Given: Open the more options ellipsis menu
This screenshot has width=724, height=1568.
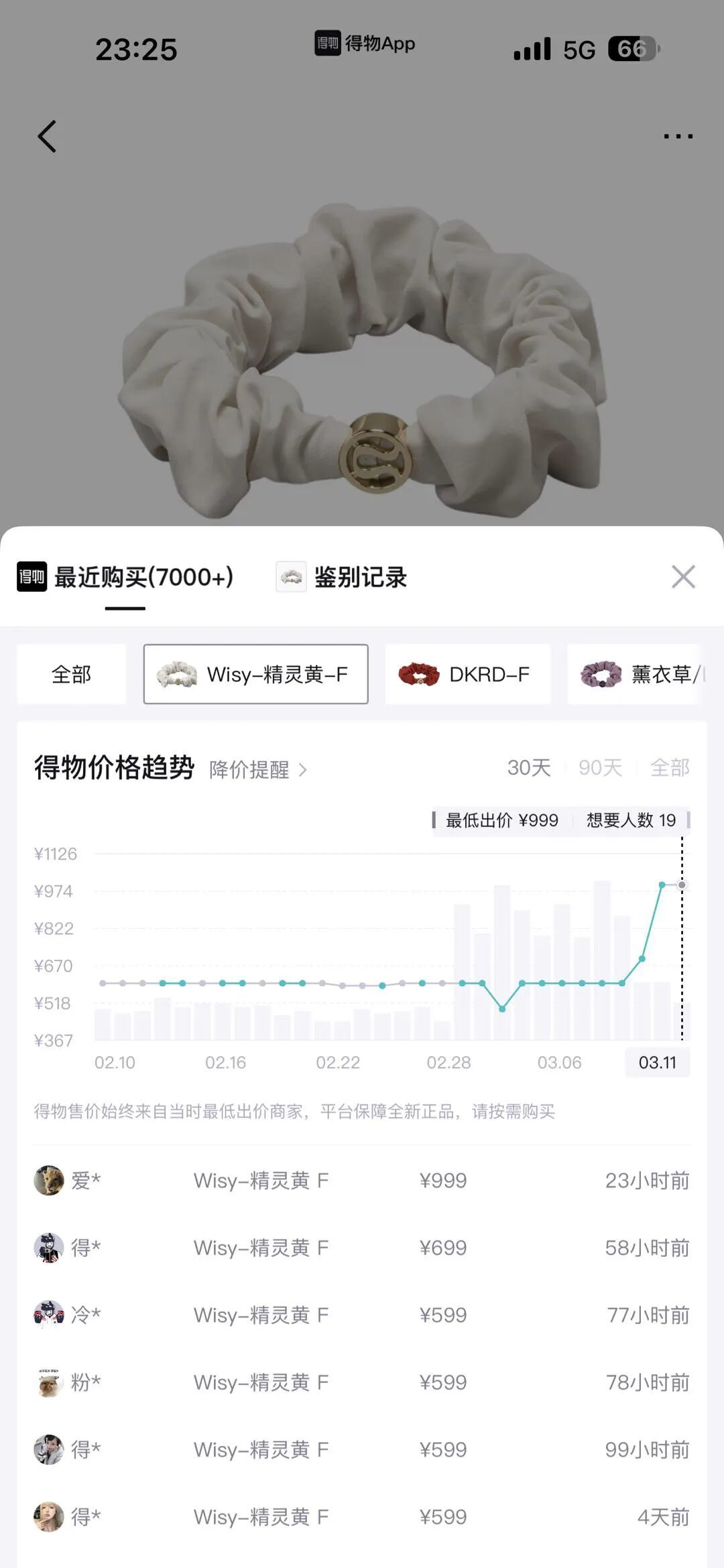Looking at the screenshot, I should click(x=679, y=136).
